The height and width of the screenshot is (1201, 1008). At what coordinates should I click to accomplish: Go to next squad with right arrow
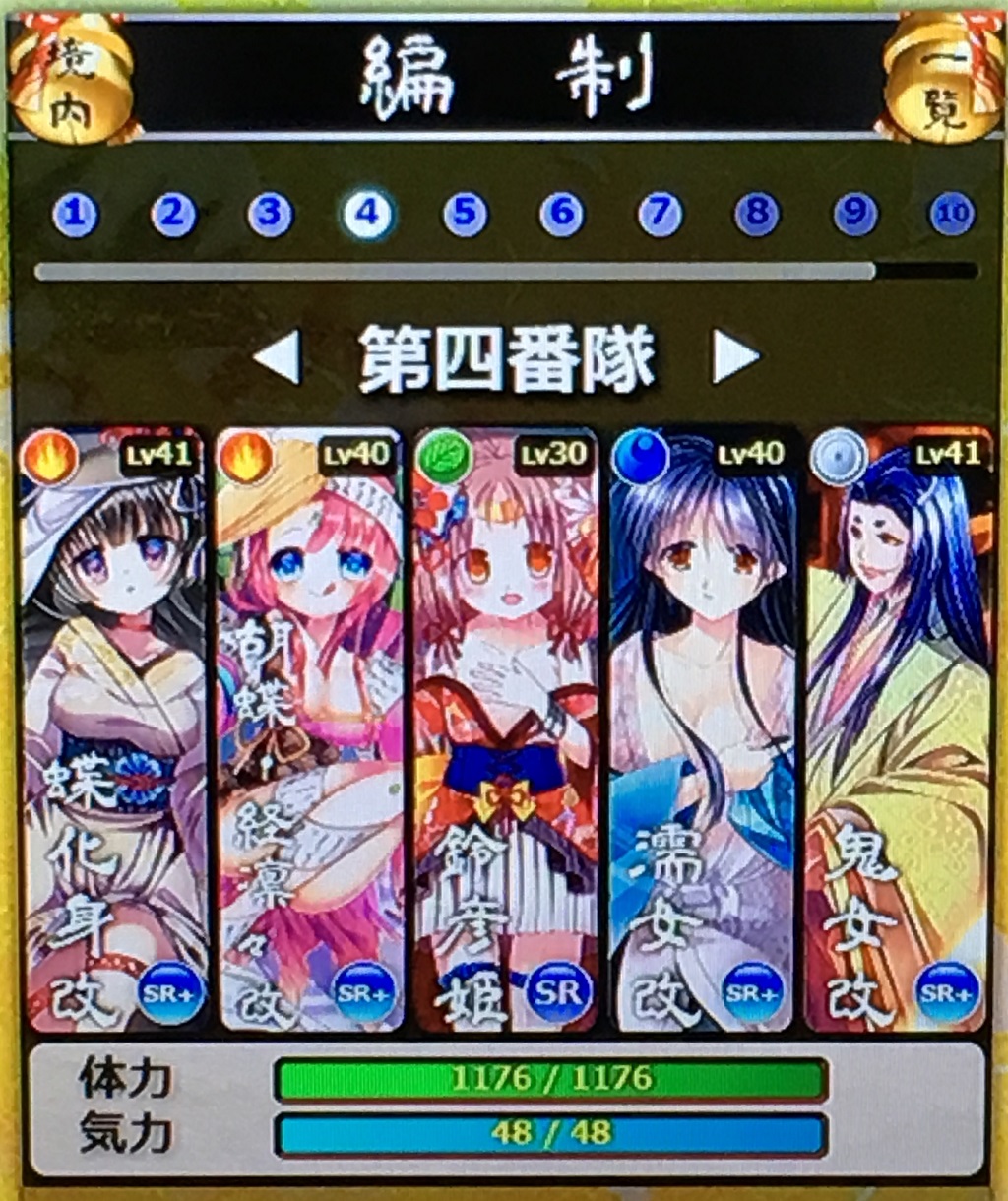pyautogui.click(x=734, y=357)
